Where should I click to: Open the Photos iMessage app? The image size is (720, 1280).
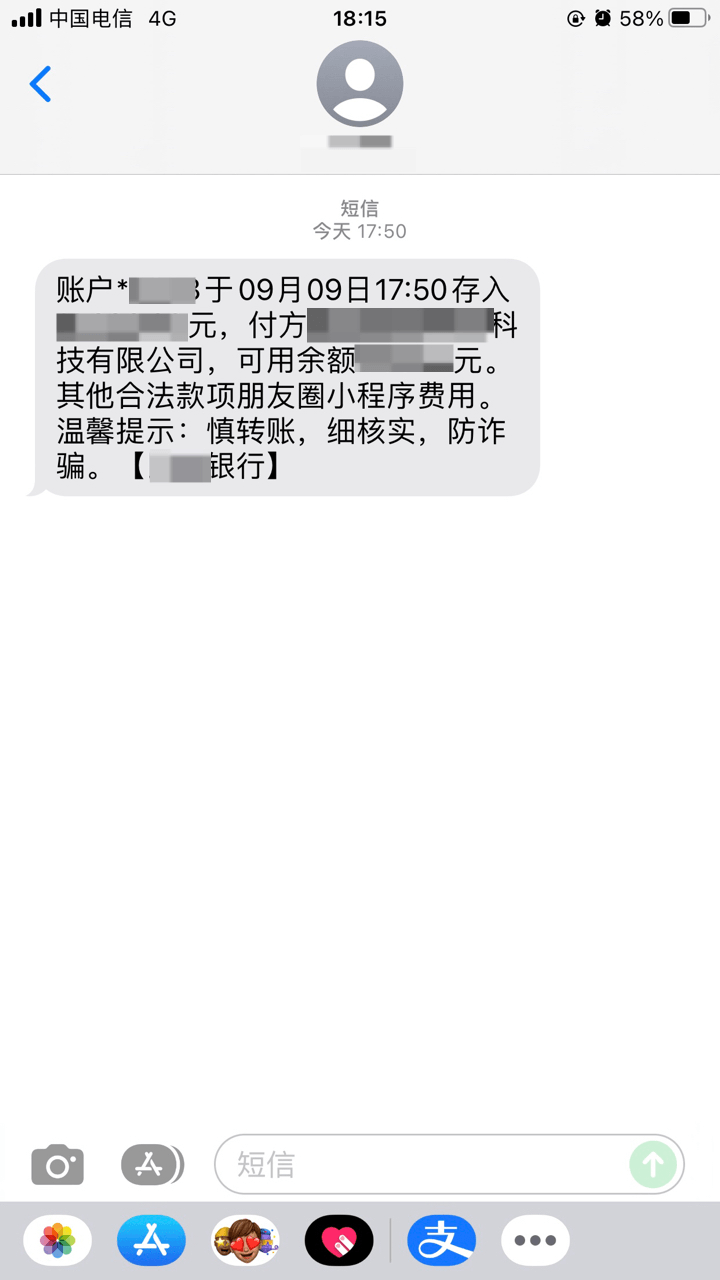(x=58, y=1241)
